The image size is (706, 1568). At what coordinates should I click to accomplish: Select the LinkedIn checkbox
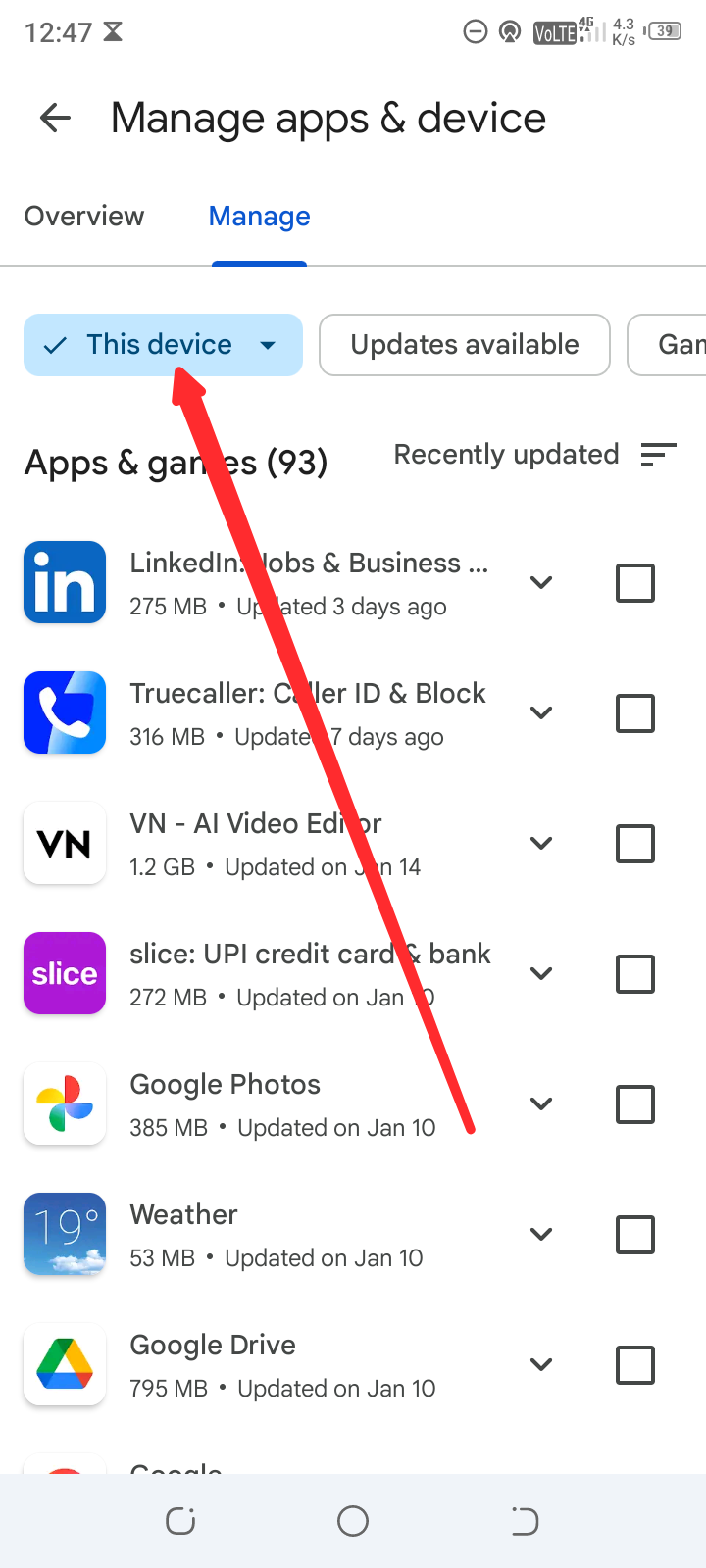[635, 583]
